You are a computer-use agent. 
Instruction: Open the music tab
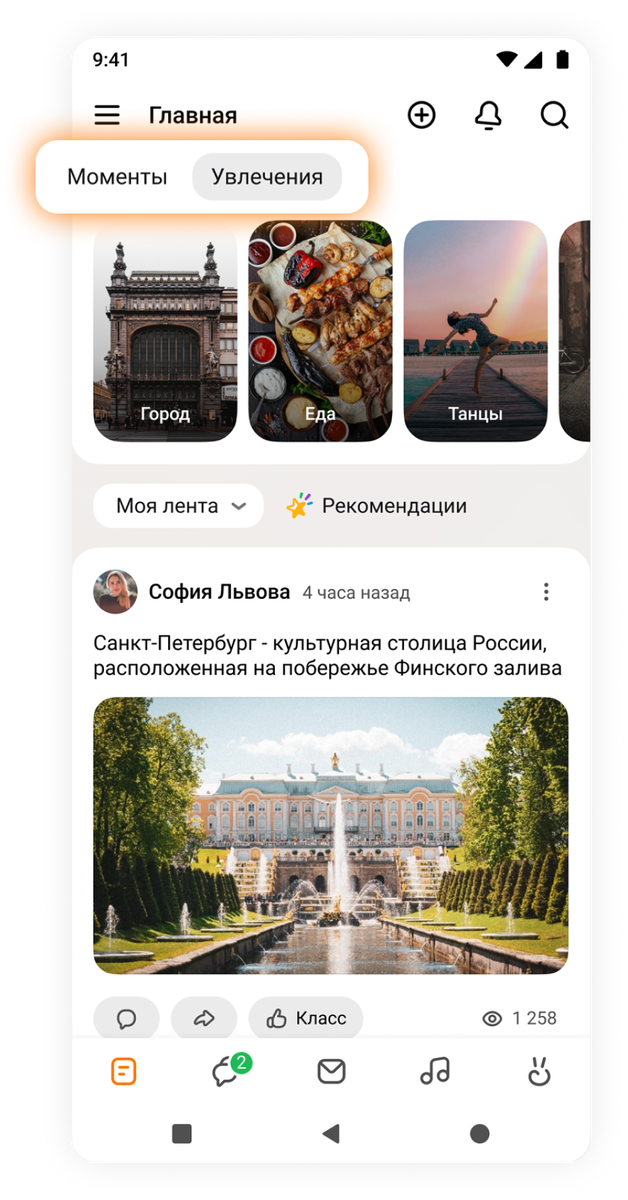pyautogui.click(x=435, y=1072)
